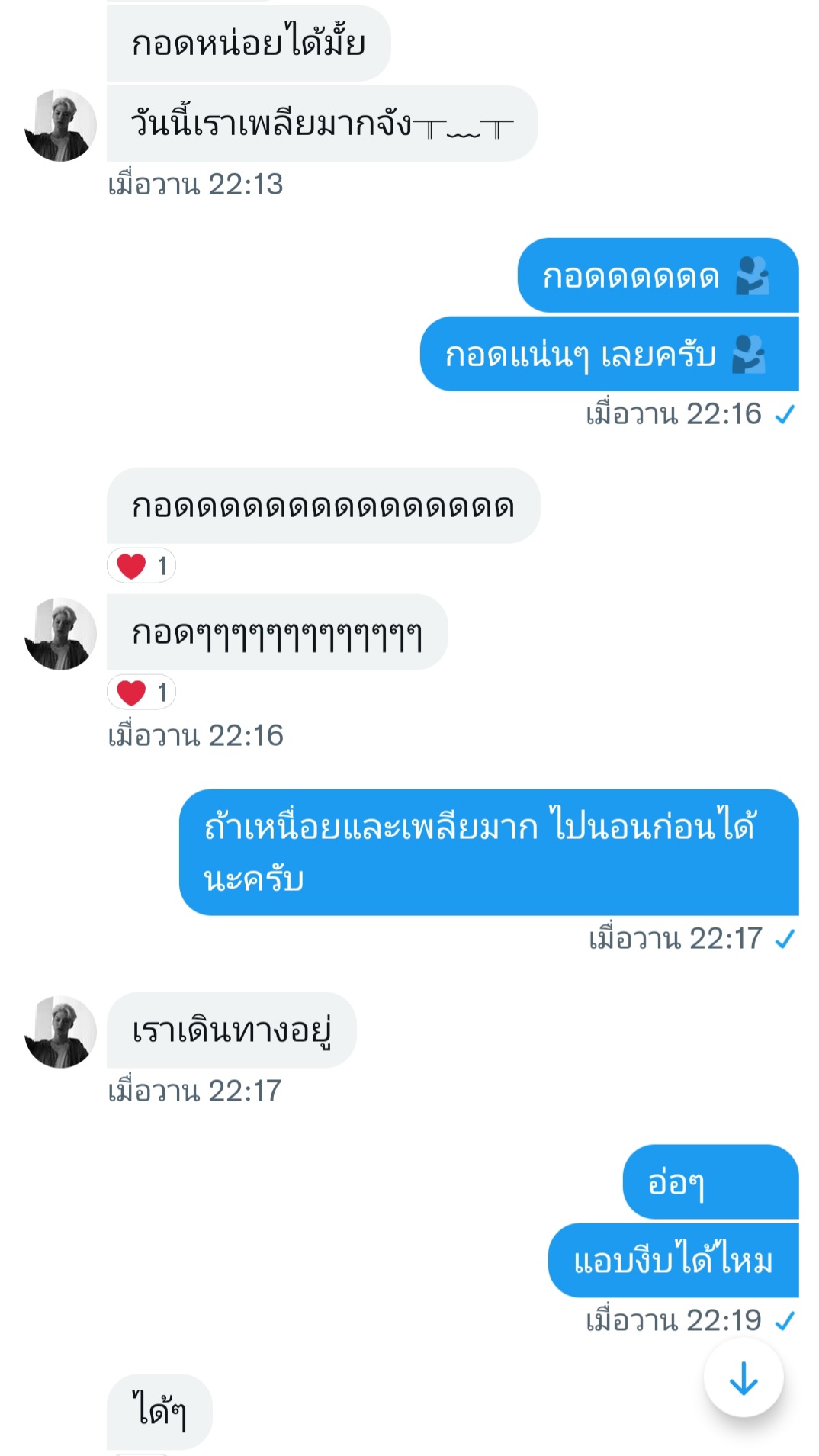Viewport: 819px width, 1456px height.
Task: Tap the heart reaction under กอดๆๆๆๆๆๆๆๆๆๆๆๆๆ message
Action: pyautogui.click(x=141, y=693)
